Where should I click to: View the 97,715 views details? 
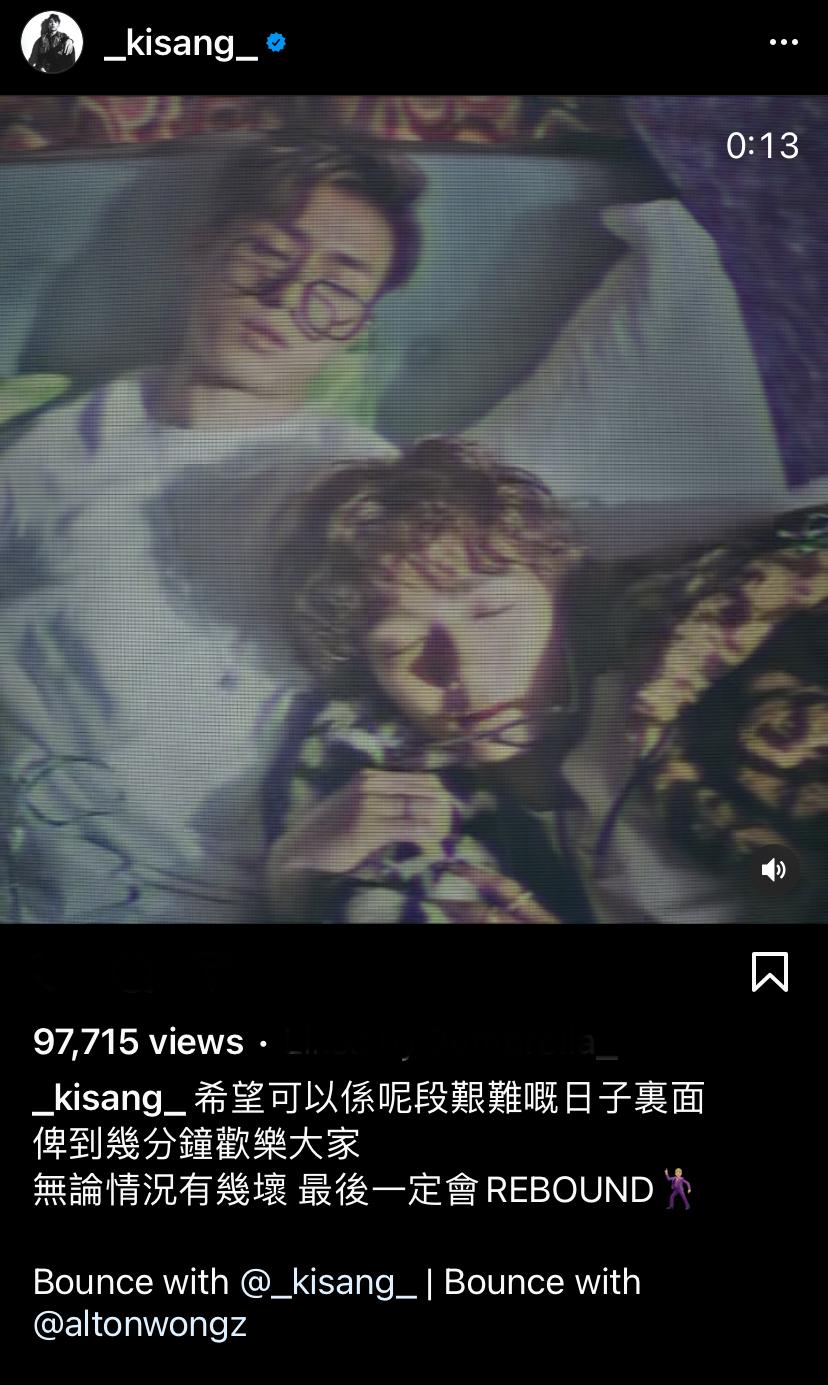(x=136, y=1041)
